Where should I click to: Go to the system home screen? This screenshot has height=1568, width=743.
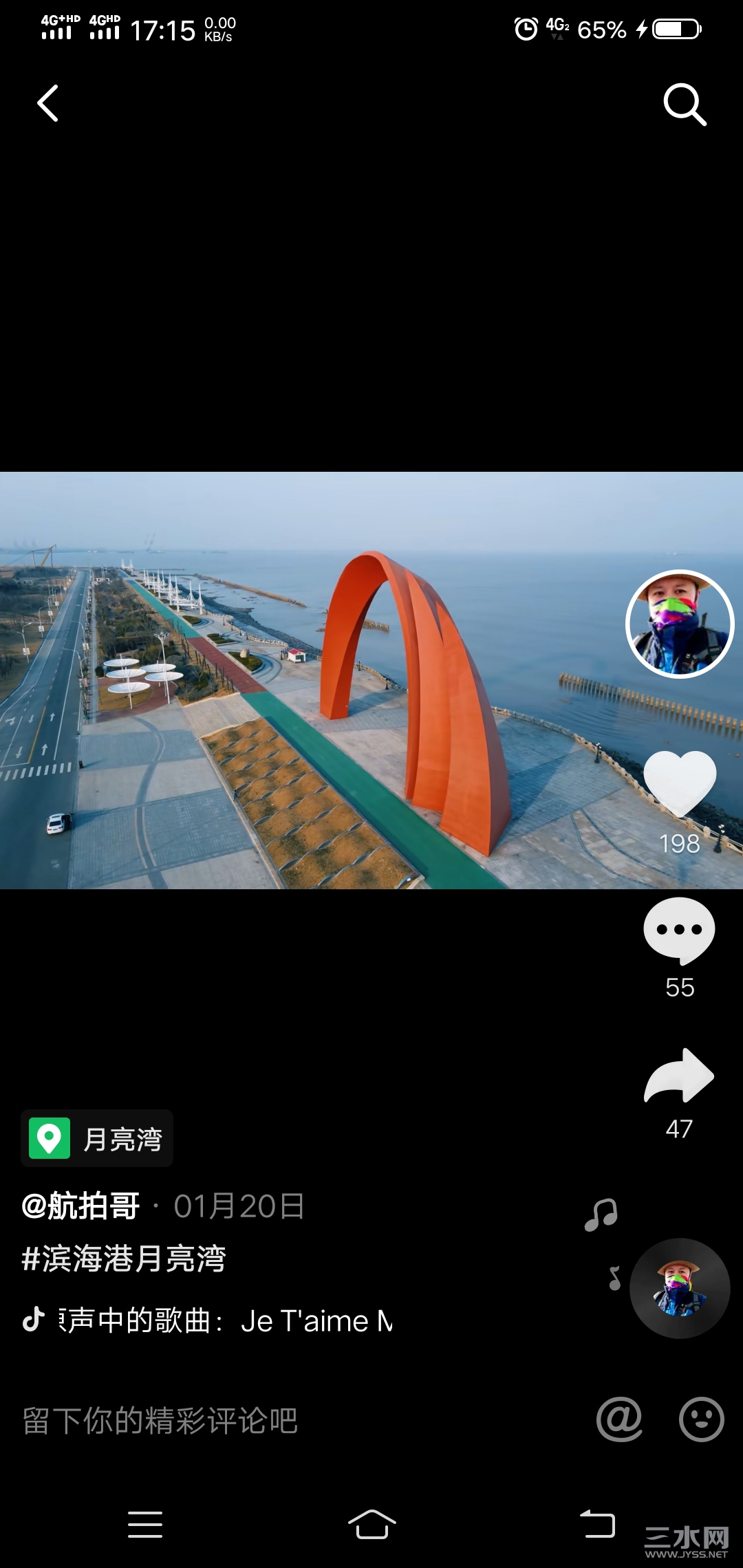[371, 1525]
